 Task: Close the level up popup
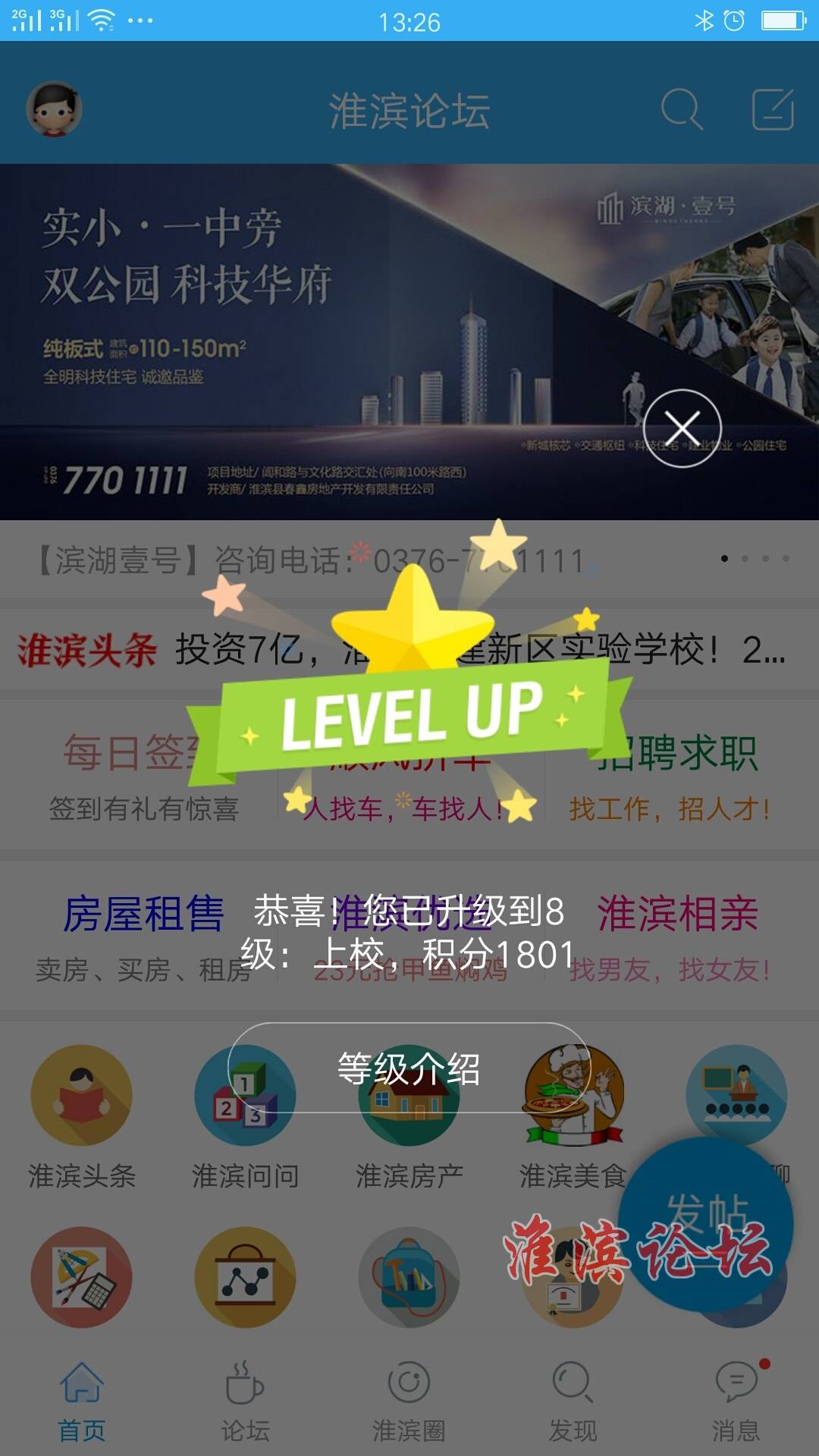point(682,428)
